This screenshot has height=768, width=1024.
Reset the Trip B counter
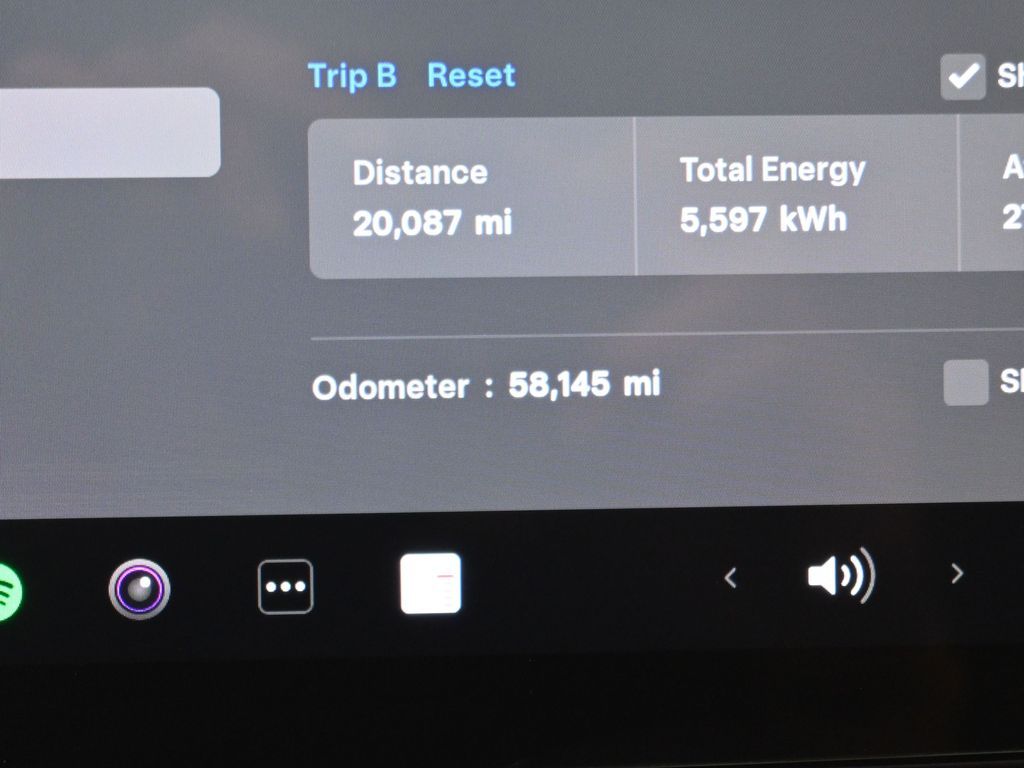click(471, 76)
